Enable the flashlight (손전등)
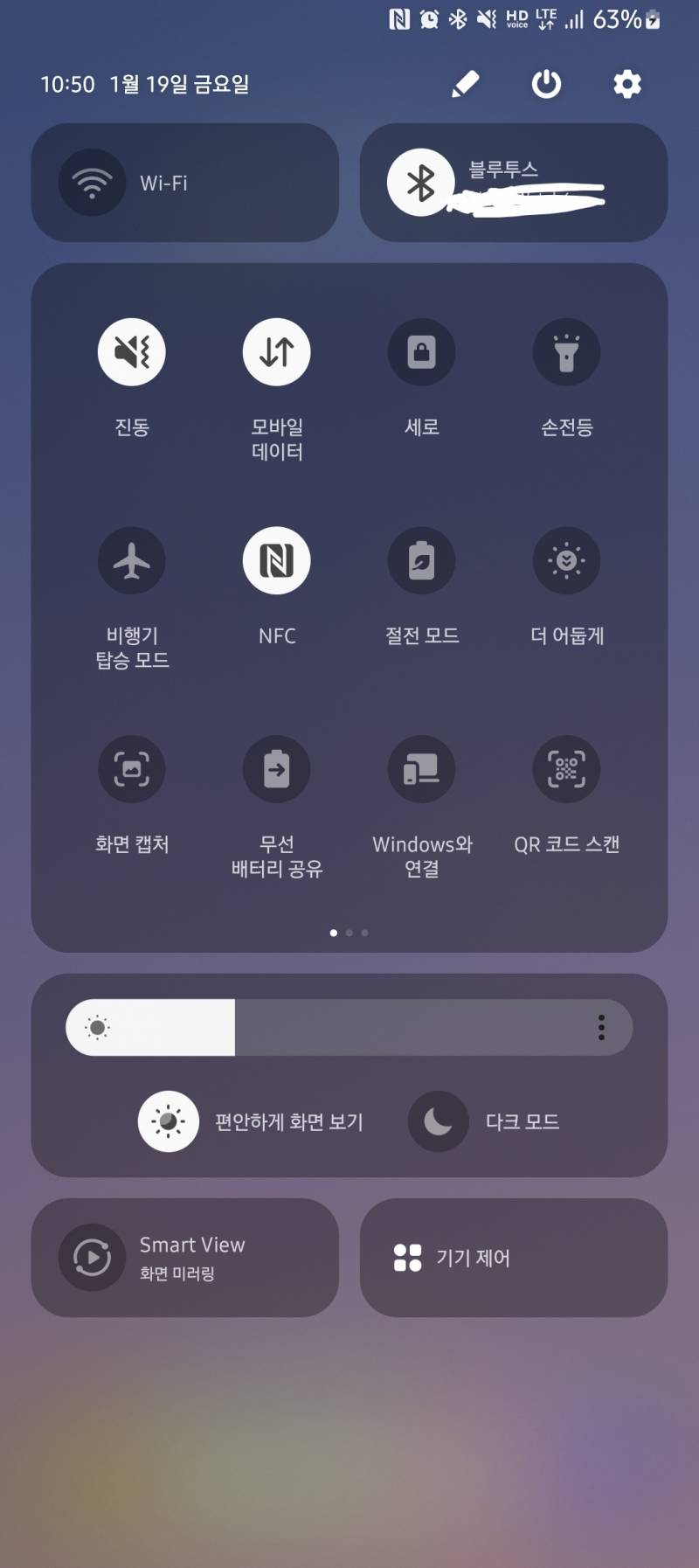The width and height of the screenshot is (699, 1568). click(x=567, y=351)
